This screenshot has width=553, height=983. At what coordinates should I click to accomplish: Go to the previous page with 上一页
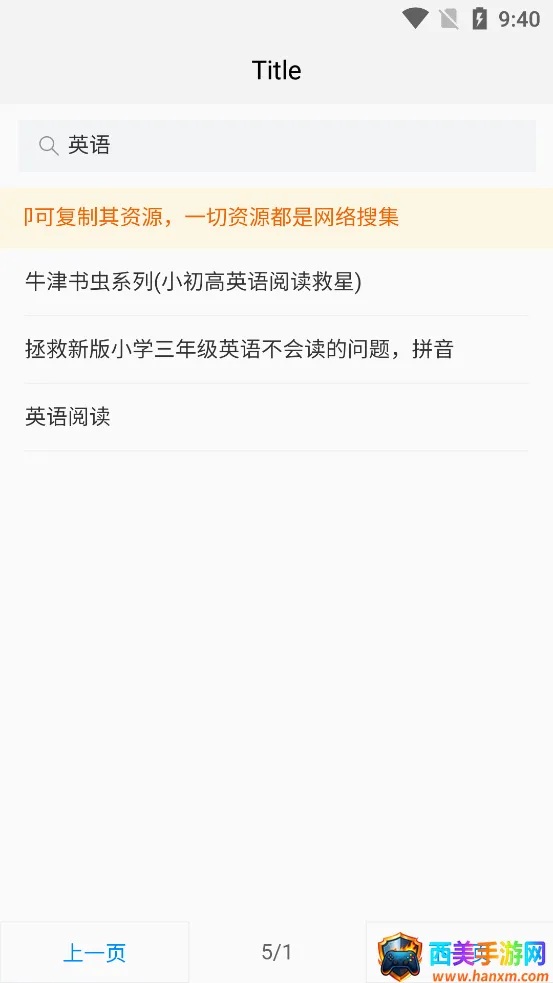(x=94, y=952)
